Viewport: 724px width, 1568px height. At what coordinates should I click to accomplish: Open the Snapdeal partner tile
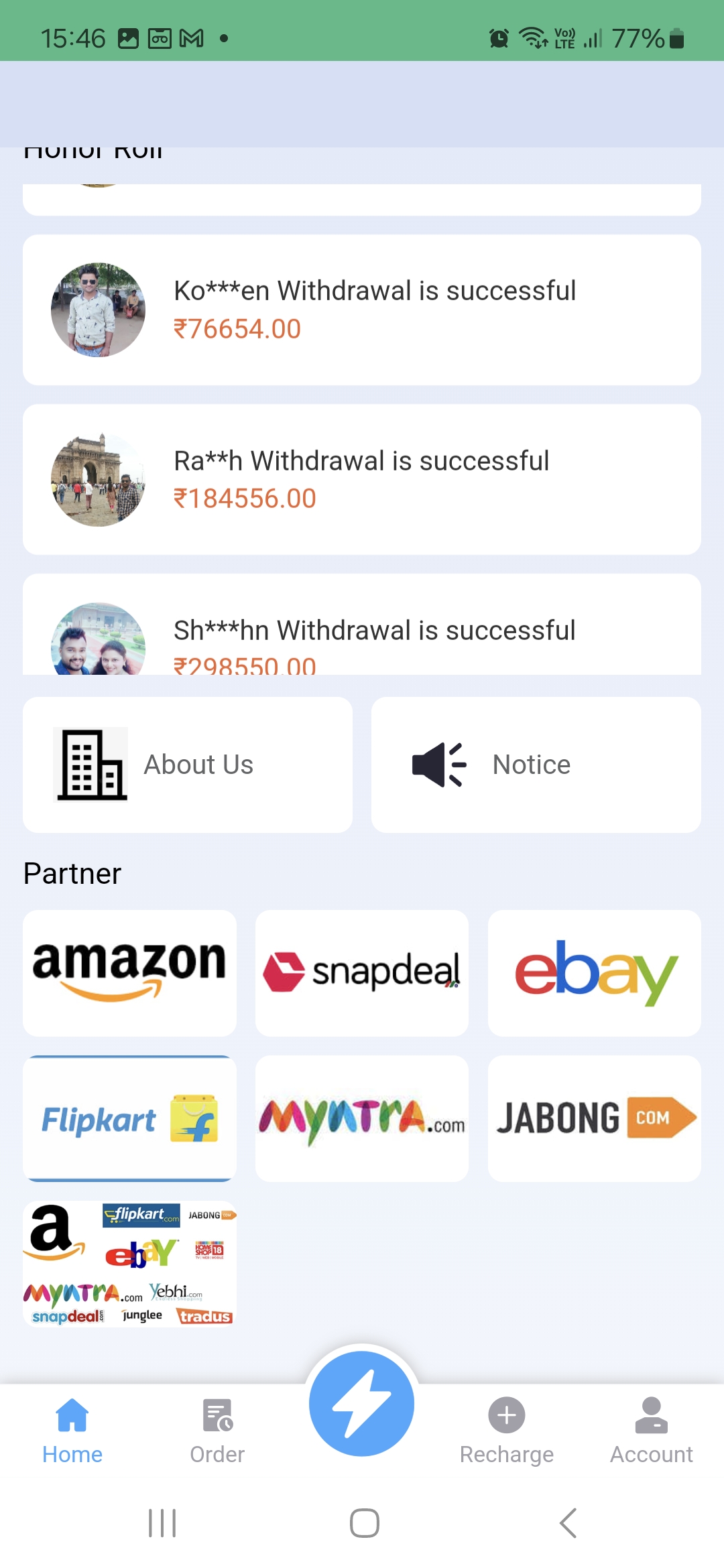[362, 972]
